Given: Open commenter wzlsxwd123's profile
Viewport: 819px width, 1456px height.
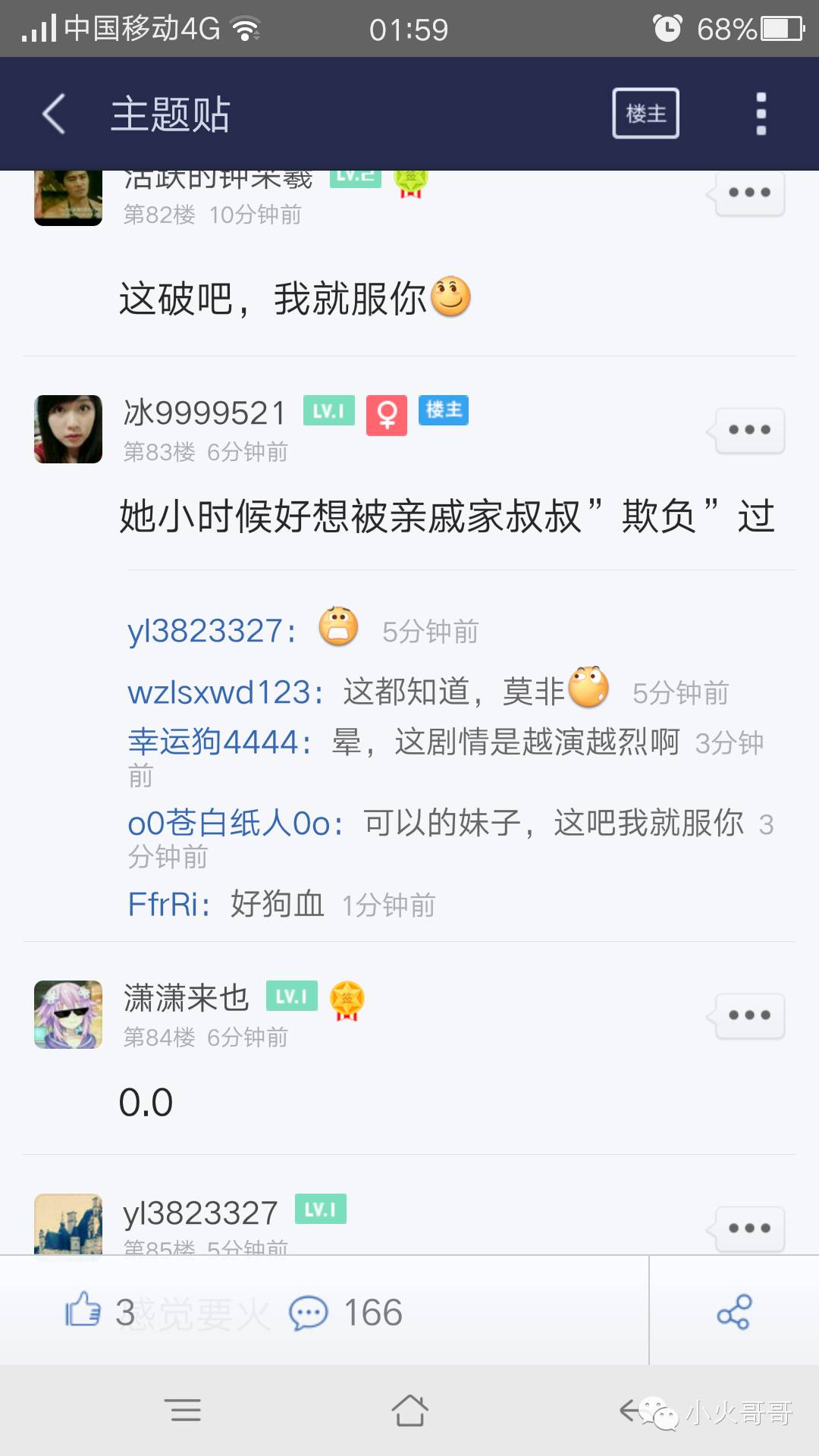Looking at the screenshot, I should point(220,692).
